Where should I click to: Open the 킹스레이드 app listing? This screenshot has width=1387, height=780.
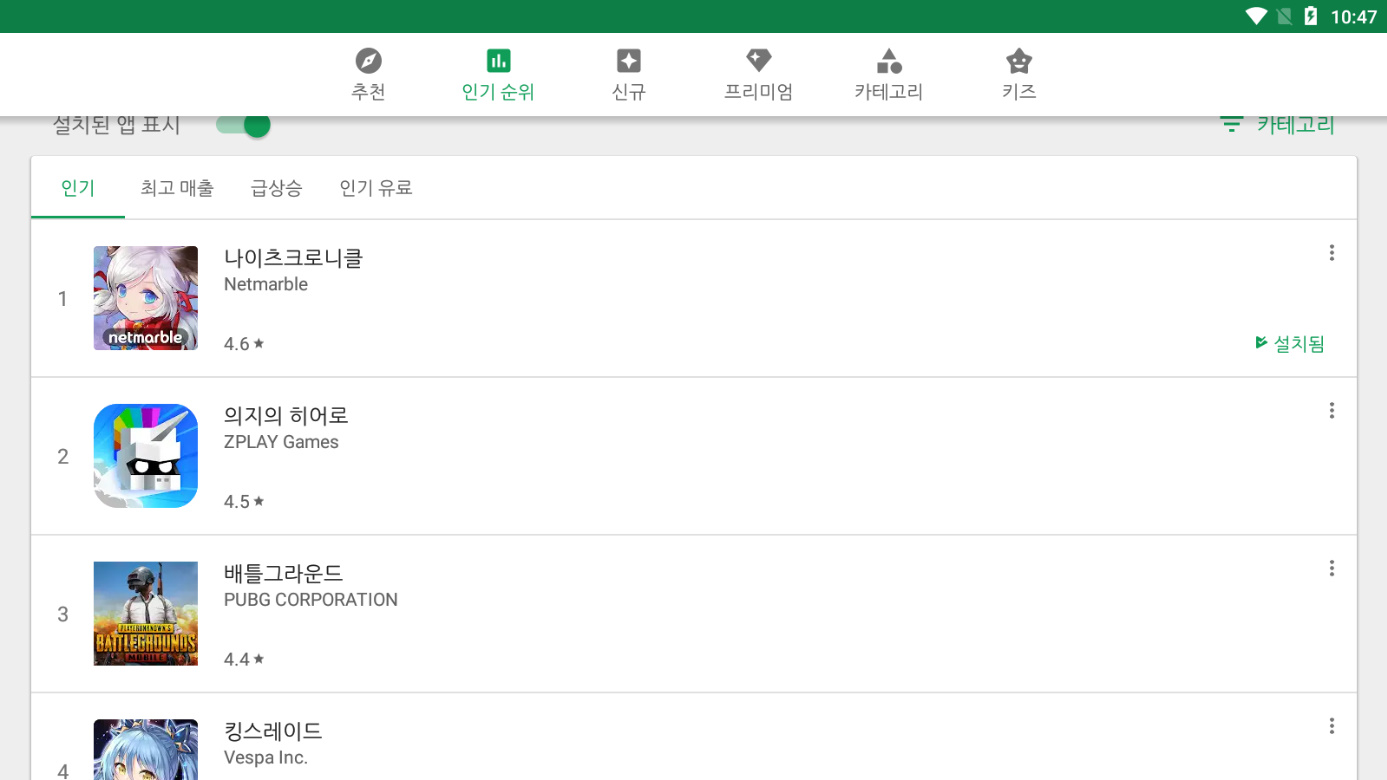(x=600, y=745)
